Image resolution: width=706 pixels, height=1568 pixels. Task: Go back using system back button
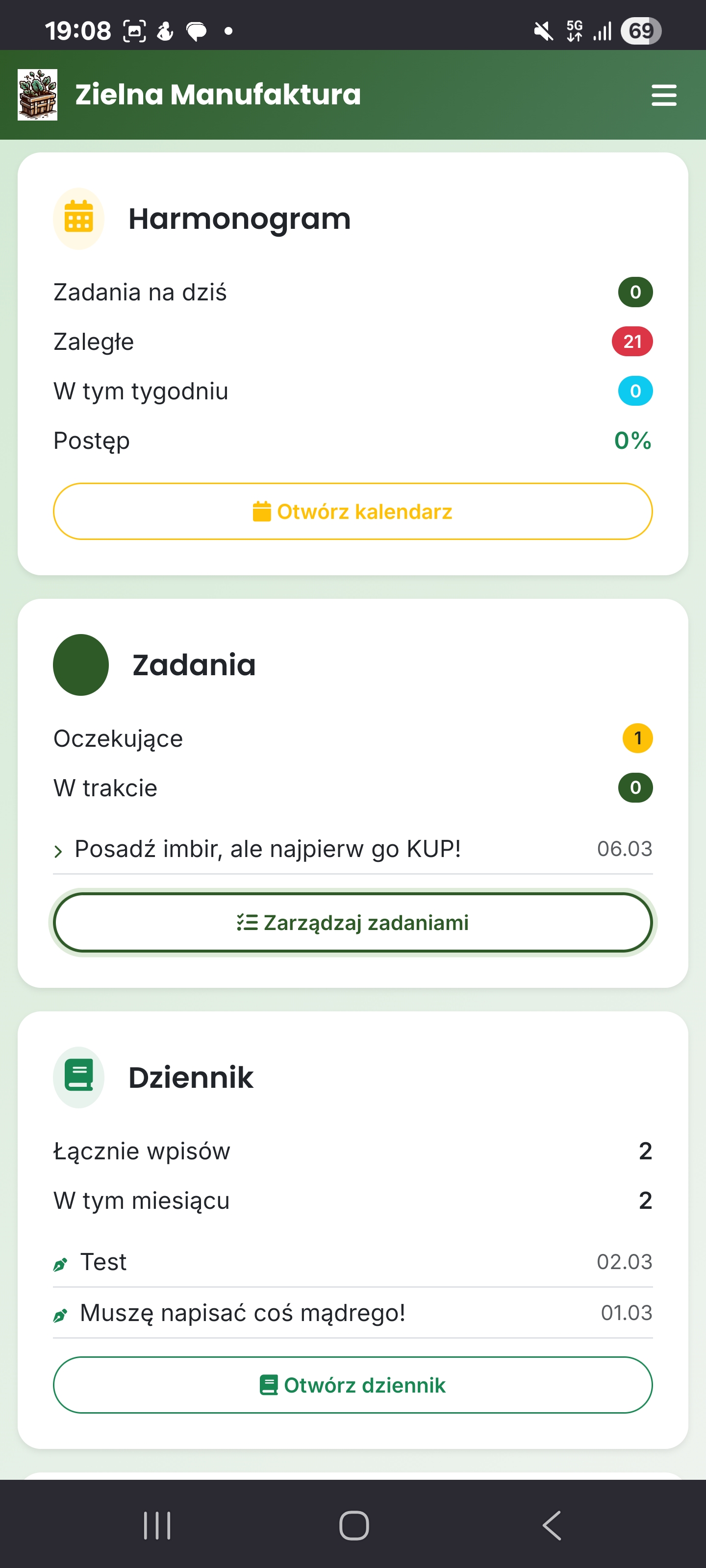(x=551, y=1525)
